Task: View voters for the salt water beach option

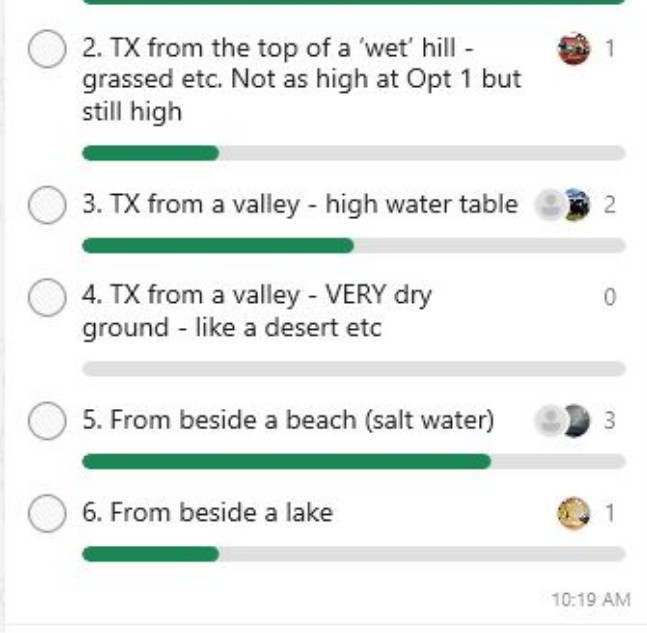Action: (x=563, y=421)
